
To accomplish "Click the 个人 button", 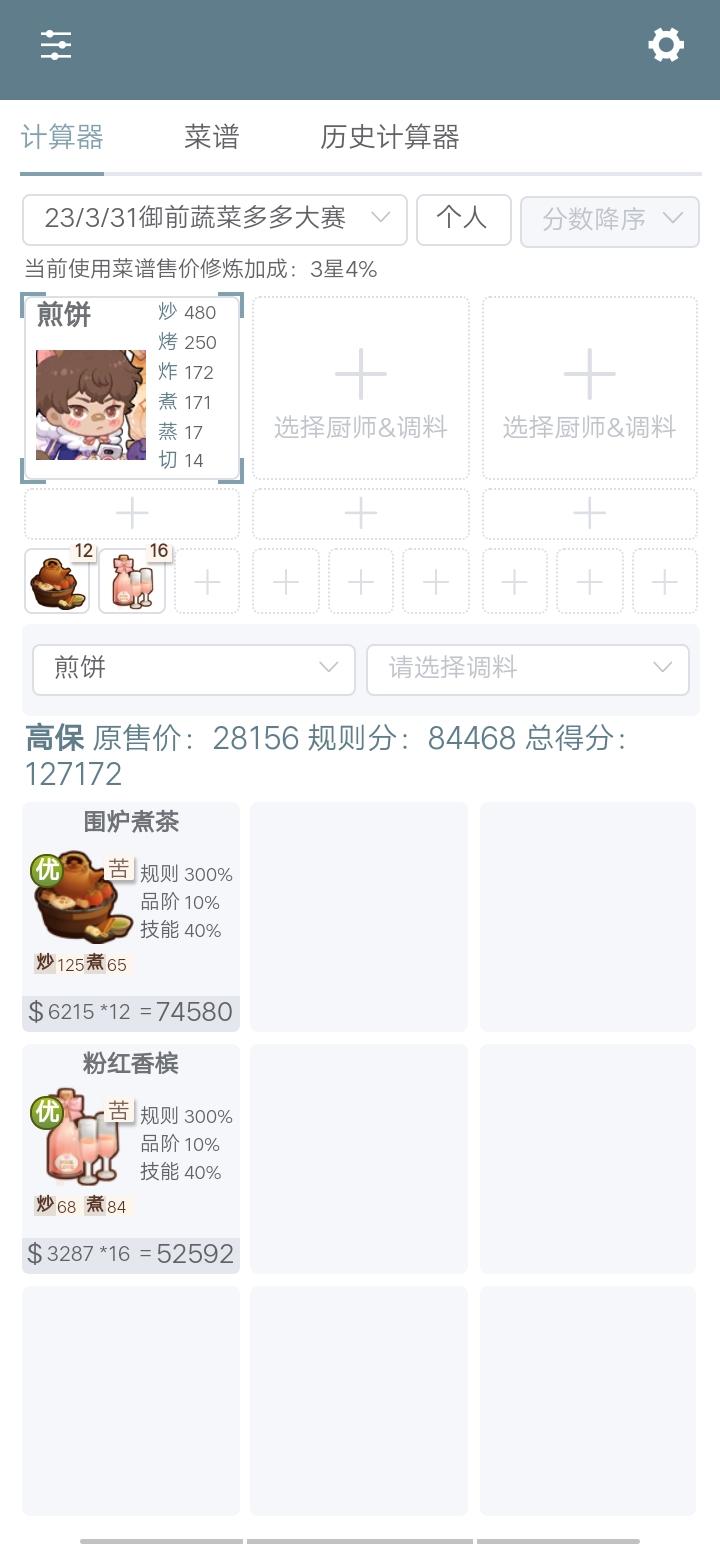I will (464, 219).
